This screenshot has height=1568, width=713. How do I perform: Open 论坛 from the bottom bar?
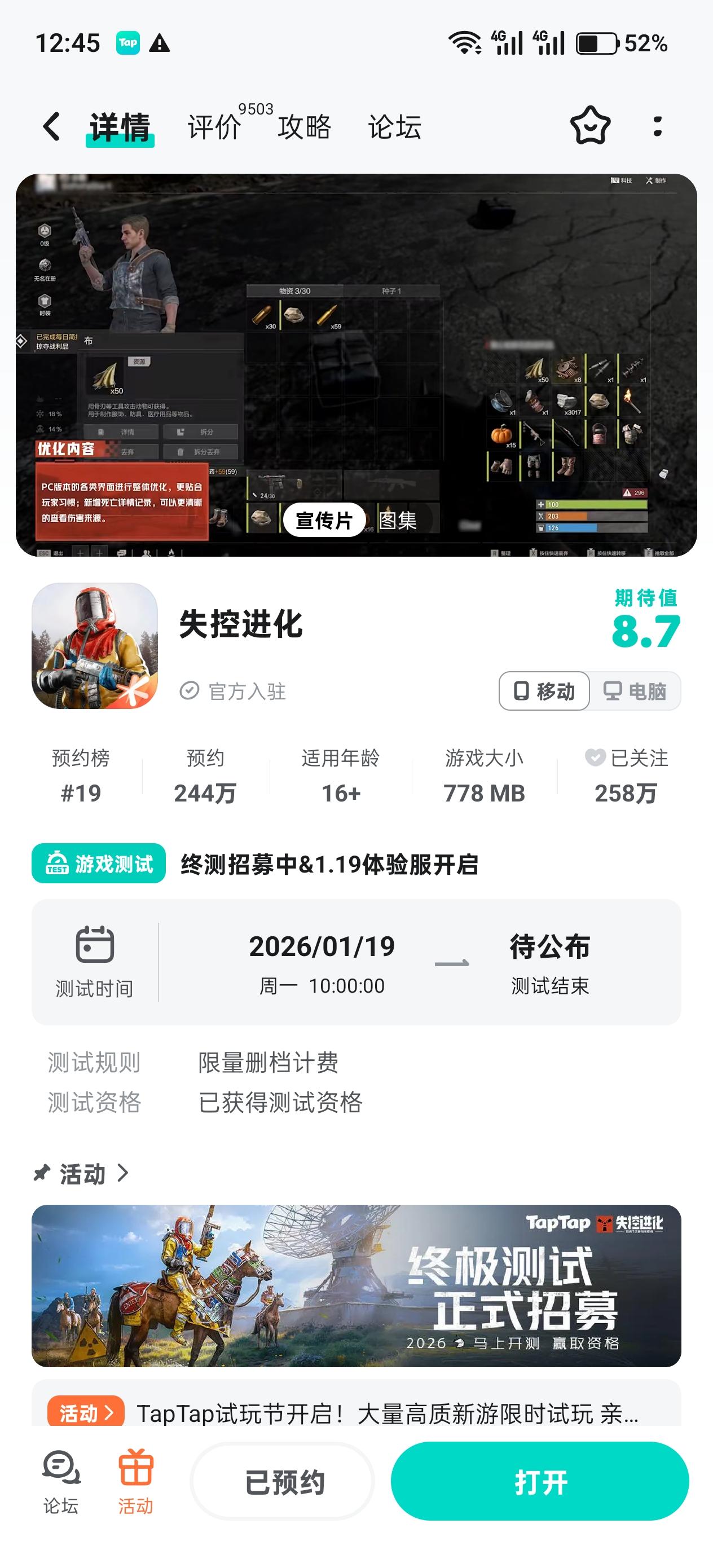click(x=61, y=1482)
